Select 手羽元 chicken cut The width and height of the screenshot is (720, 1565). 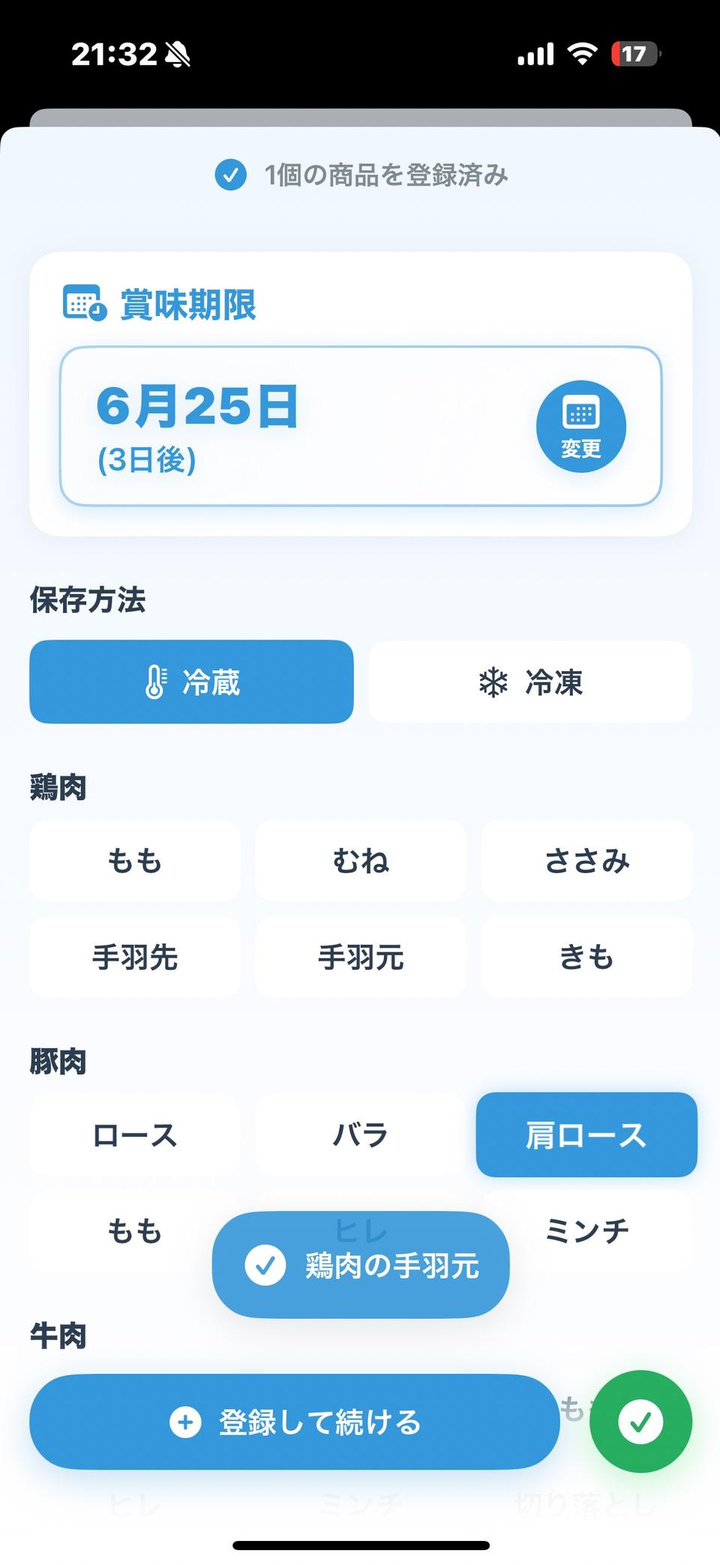(360, 957)
